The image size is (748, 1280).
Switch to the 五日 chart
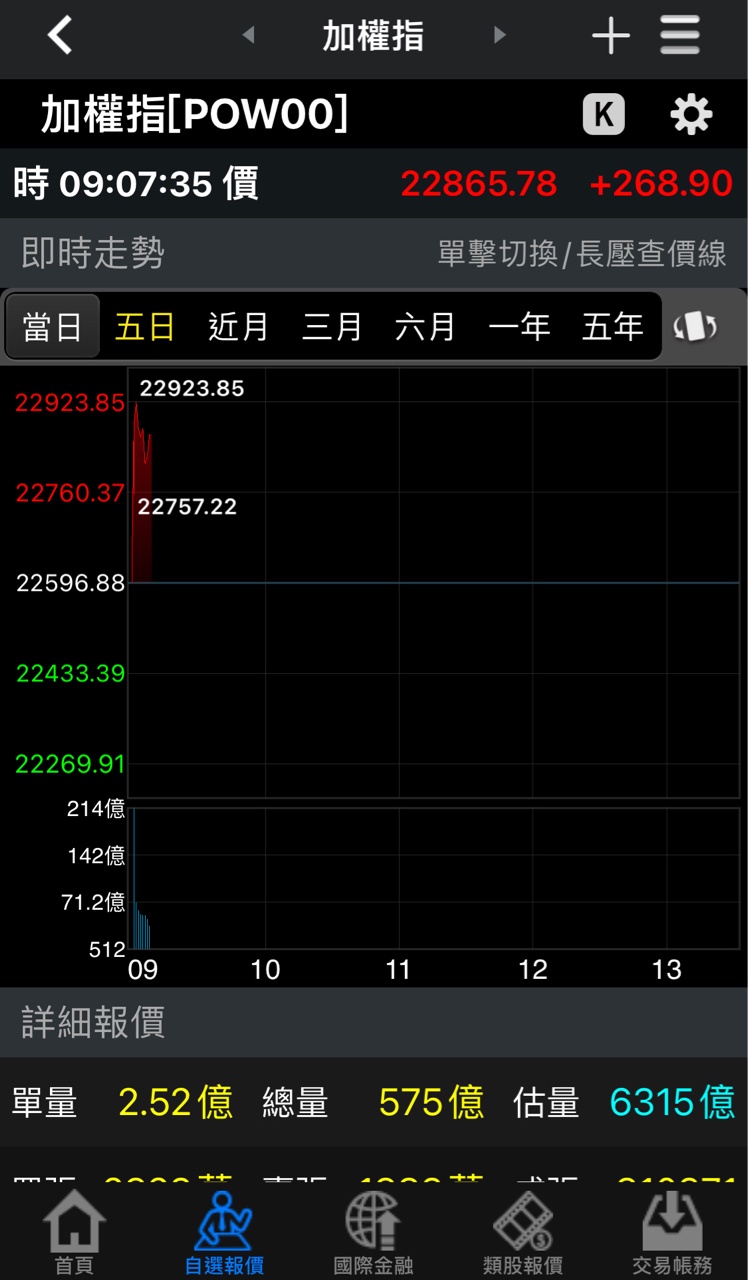coord(145,327)
